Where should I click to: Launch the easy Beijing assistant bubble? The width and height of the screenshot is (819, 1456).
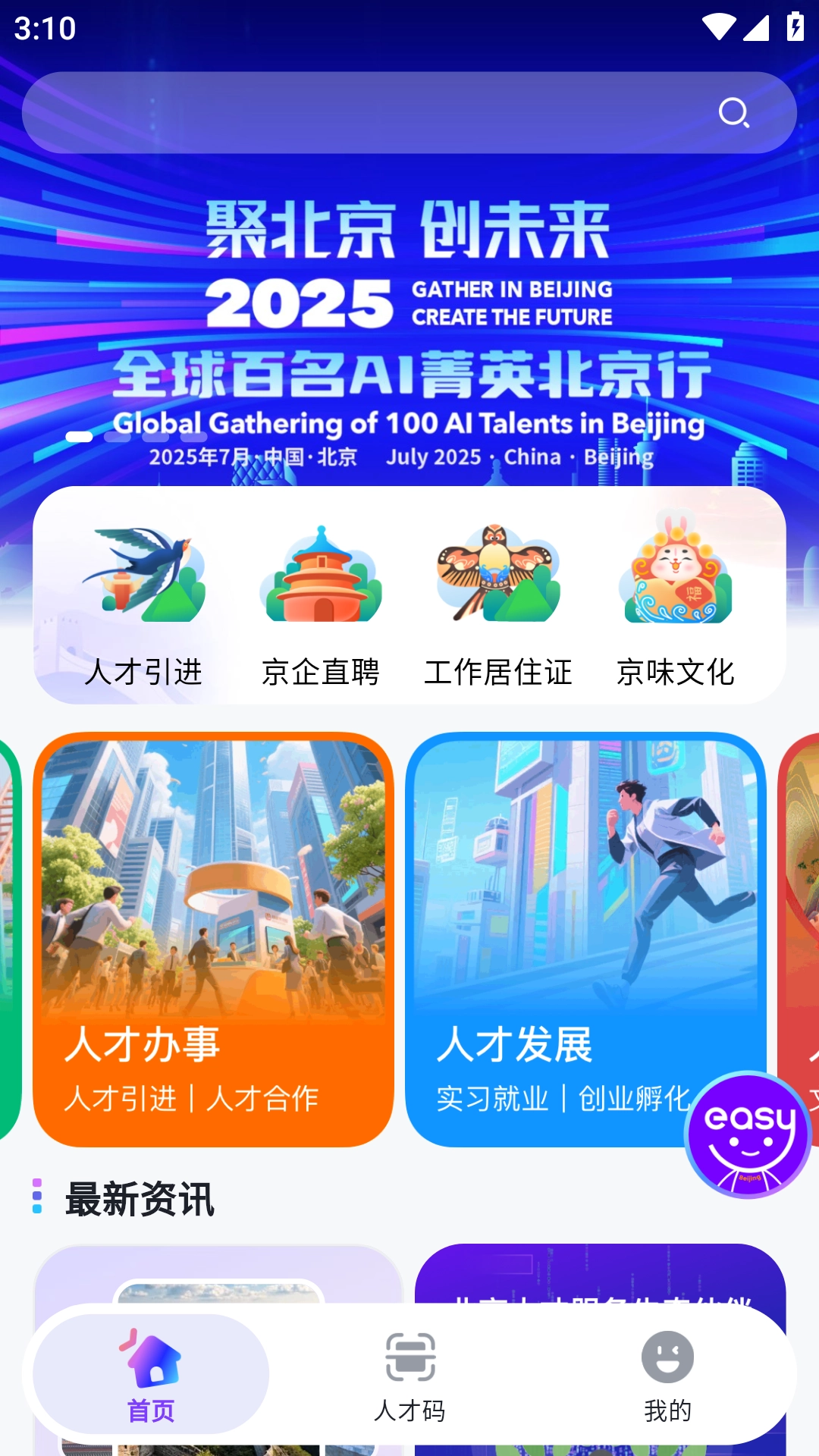pos(748,1134)
